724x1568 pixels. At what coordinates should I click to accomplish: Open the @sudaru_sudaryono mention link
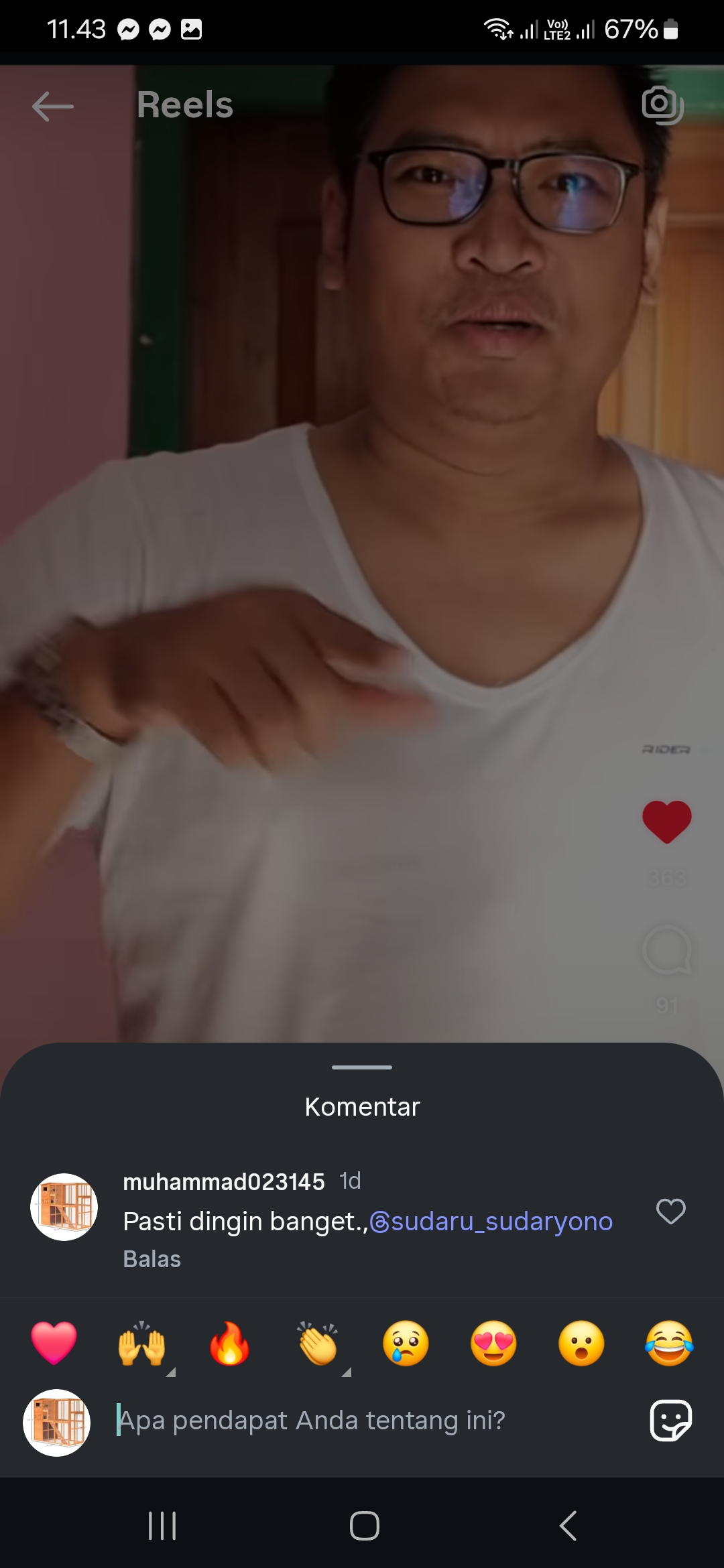coord(491,1222)
